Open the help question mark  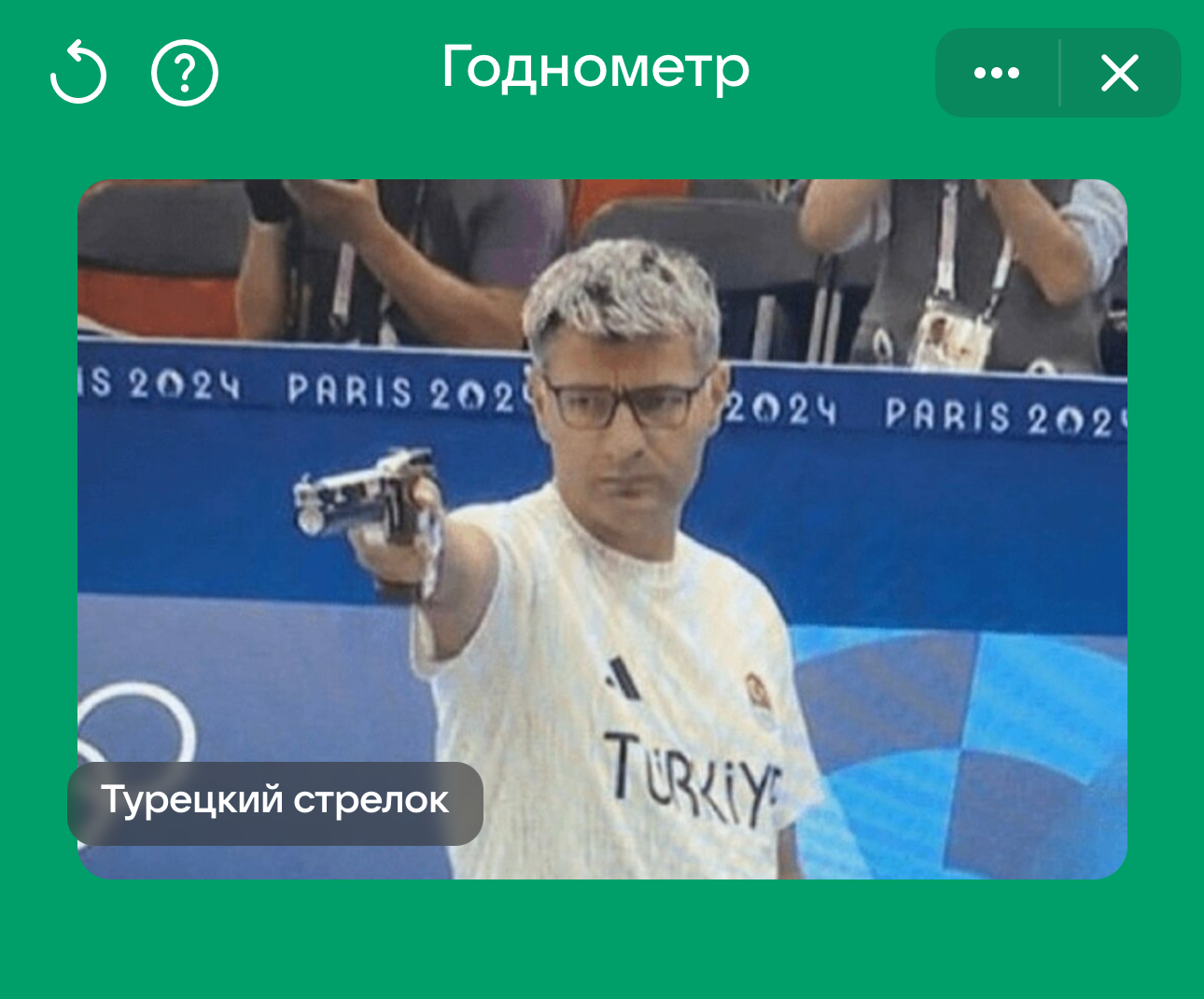point(185,72)
